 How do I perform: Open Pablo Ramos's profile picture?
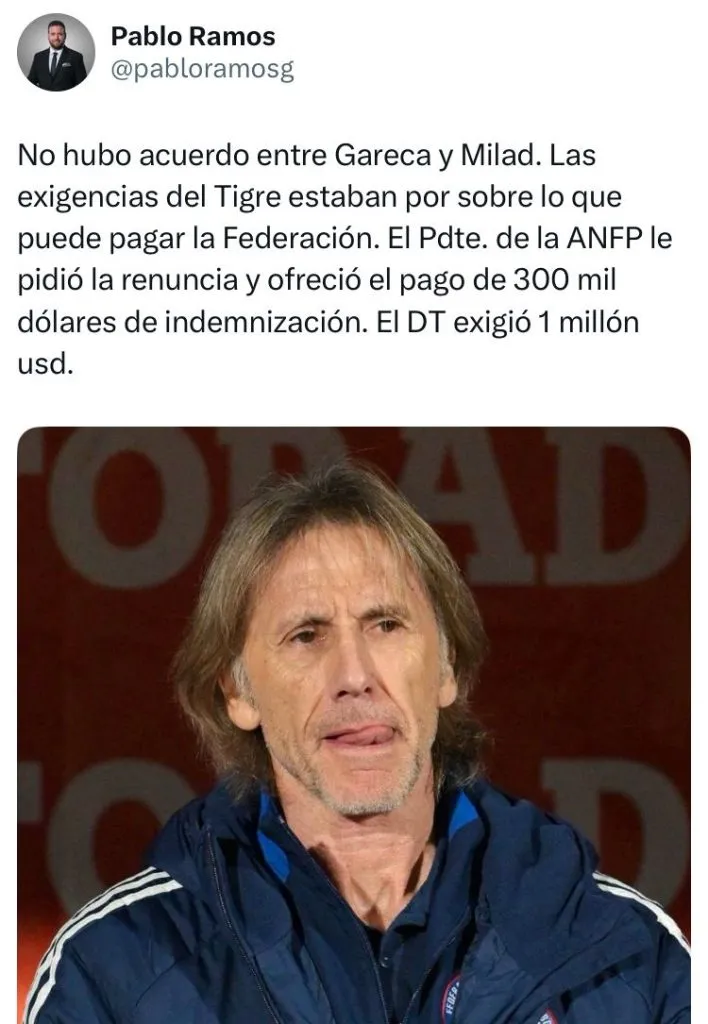click(56, 52)
